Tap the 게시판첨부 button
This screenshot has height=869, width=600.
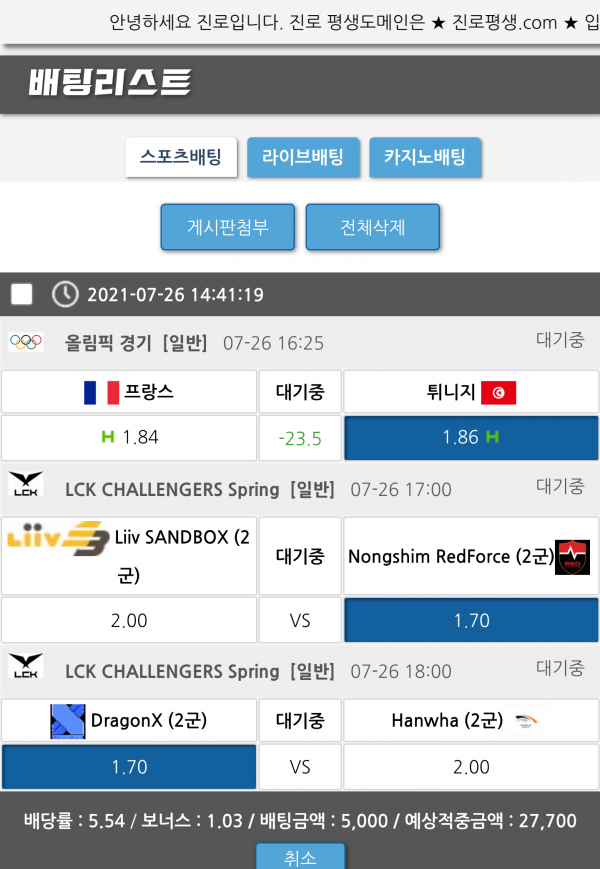(228, 227)
